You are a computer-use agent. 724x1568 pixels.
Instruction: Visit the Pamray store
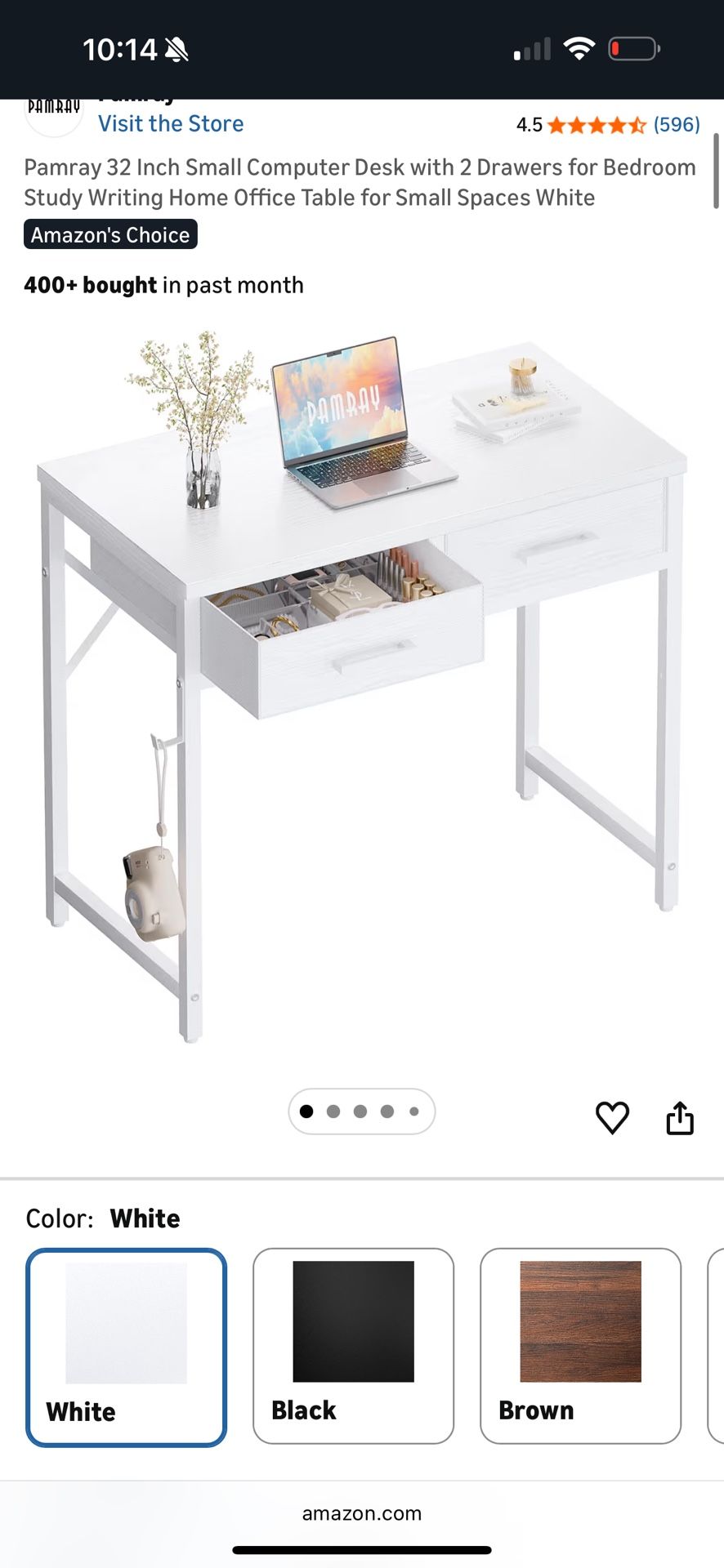(171, 124)
